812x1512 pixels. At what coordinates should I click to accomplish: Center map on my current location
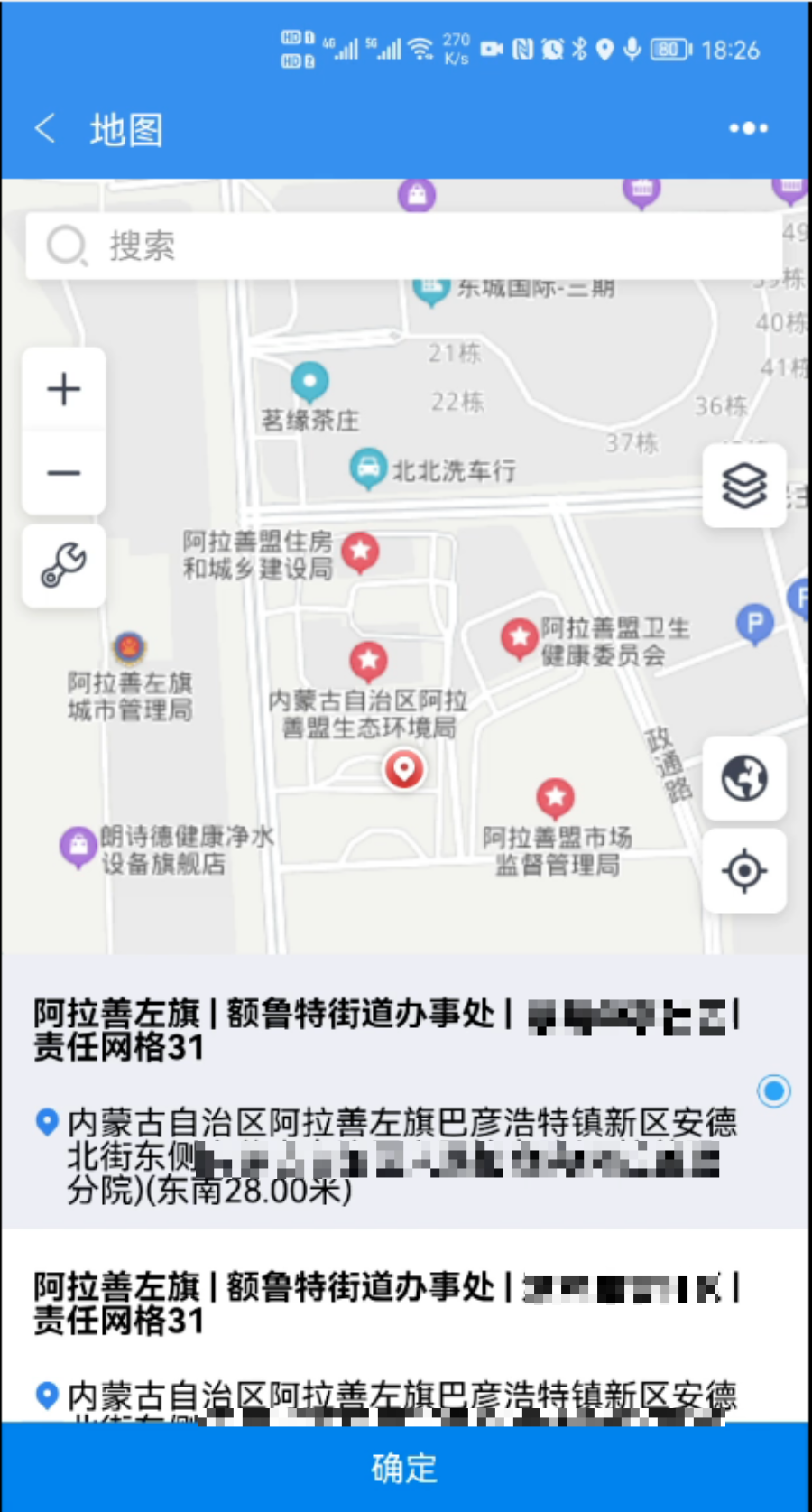744,871
